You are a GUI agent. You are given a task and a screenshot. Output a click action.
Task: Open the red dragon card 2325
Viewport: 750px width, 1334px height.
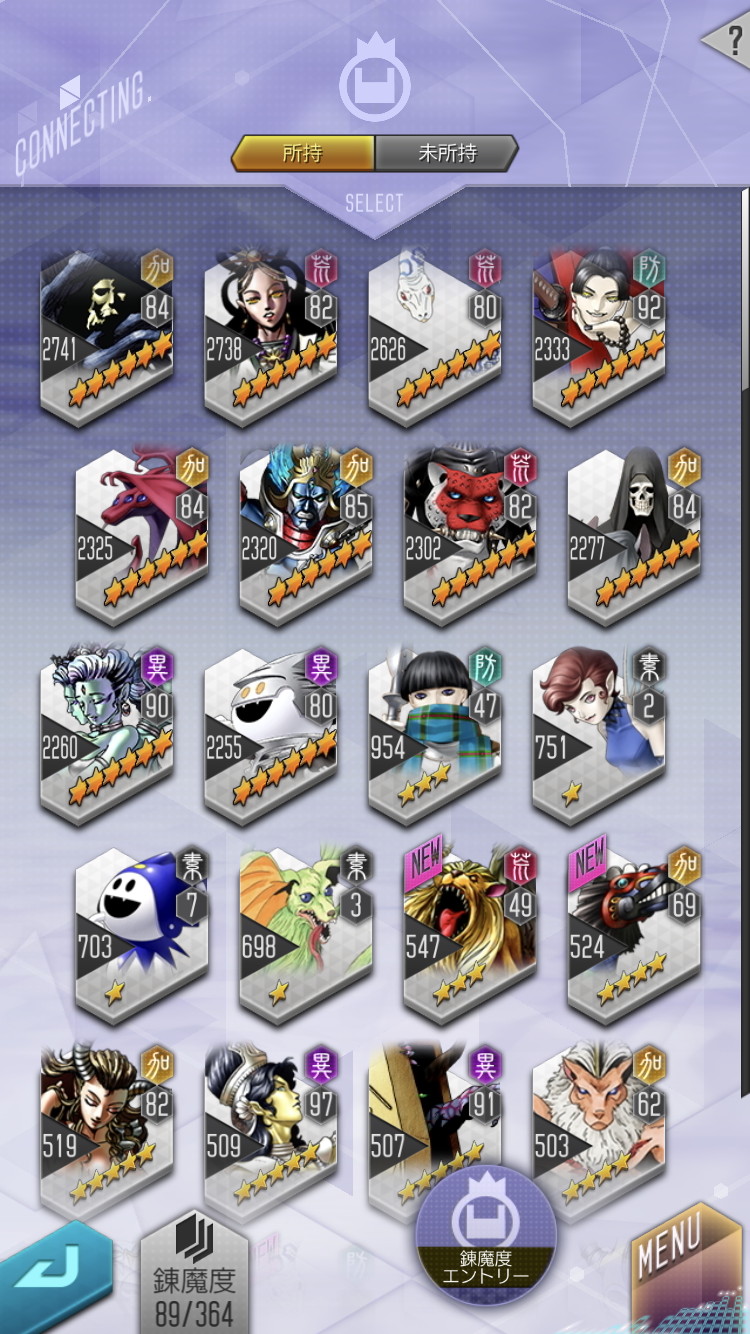142,537
